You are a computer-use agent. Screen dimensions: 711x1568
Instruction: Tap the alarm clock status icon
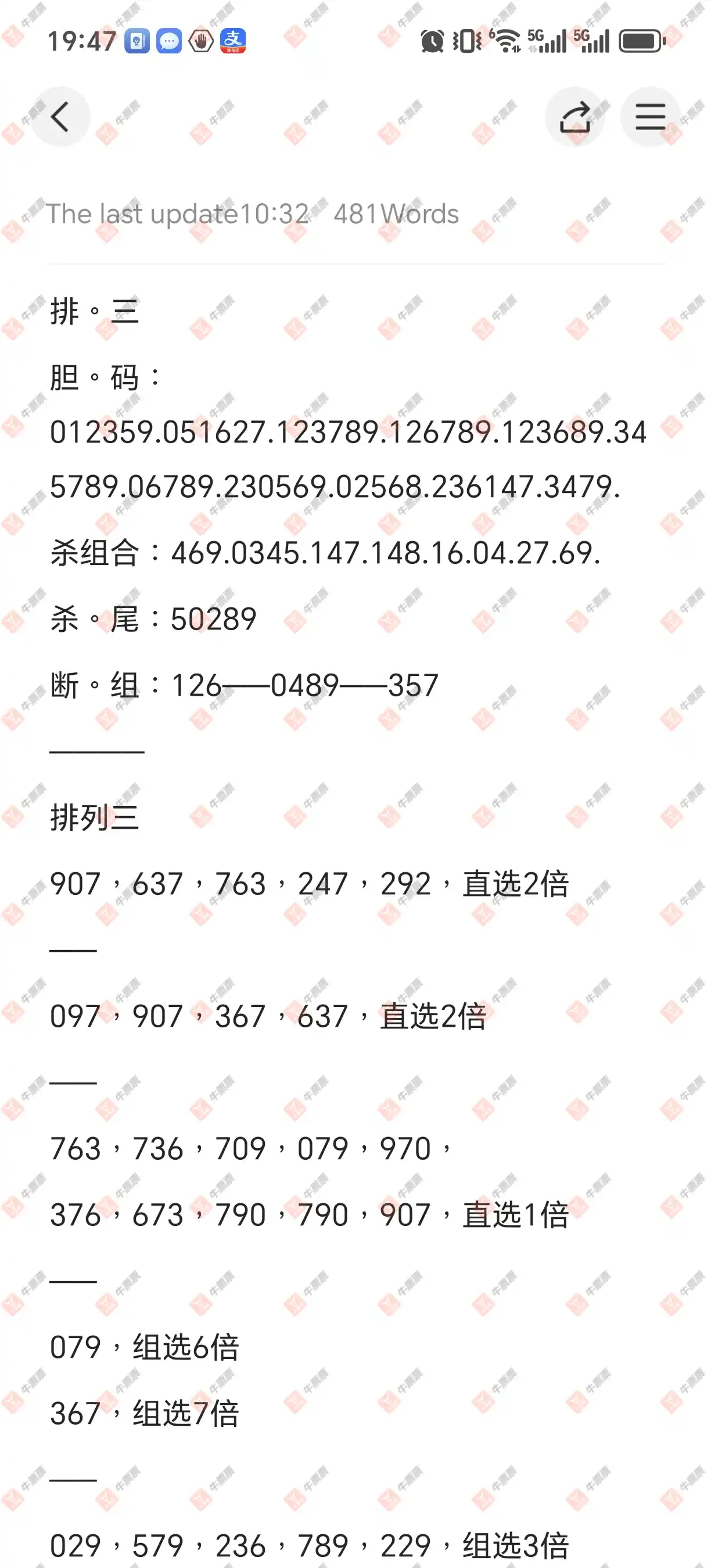click(x=433, y=41)
